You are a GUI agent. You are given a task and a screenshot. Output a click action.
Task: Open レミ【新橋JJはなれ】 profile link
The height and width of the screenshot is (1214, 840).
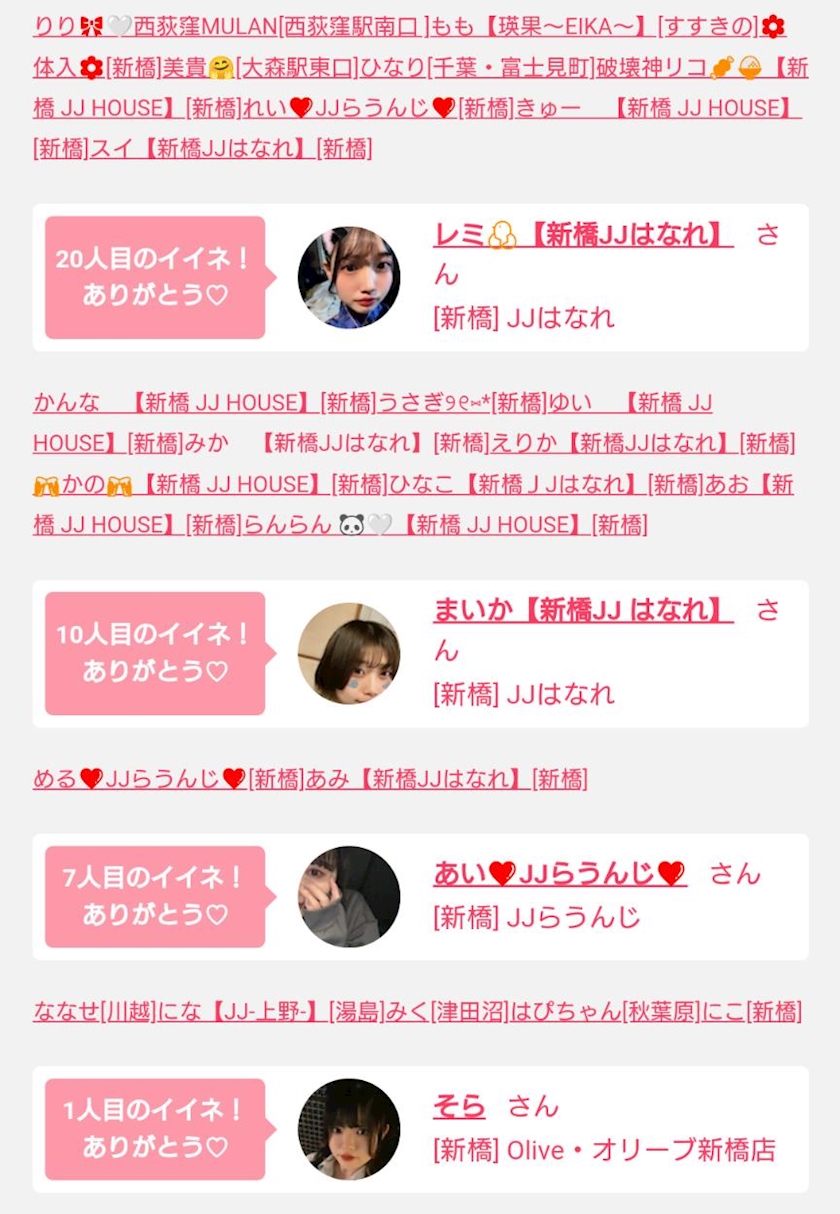tap(583, 235)
